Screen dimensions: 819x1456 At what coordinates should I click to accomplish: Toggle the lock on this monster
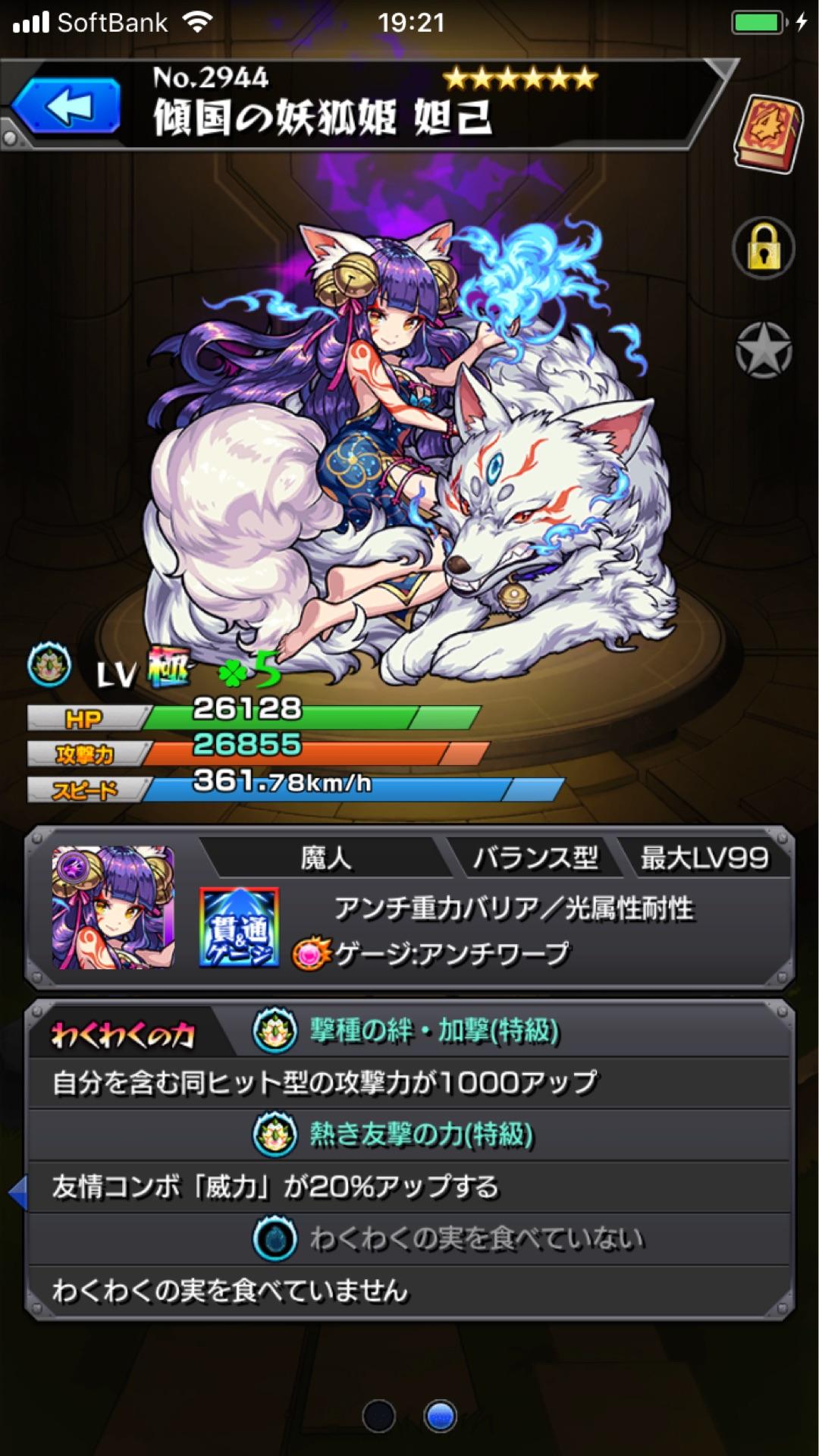[764, 249]
